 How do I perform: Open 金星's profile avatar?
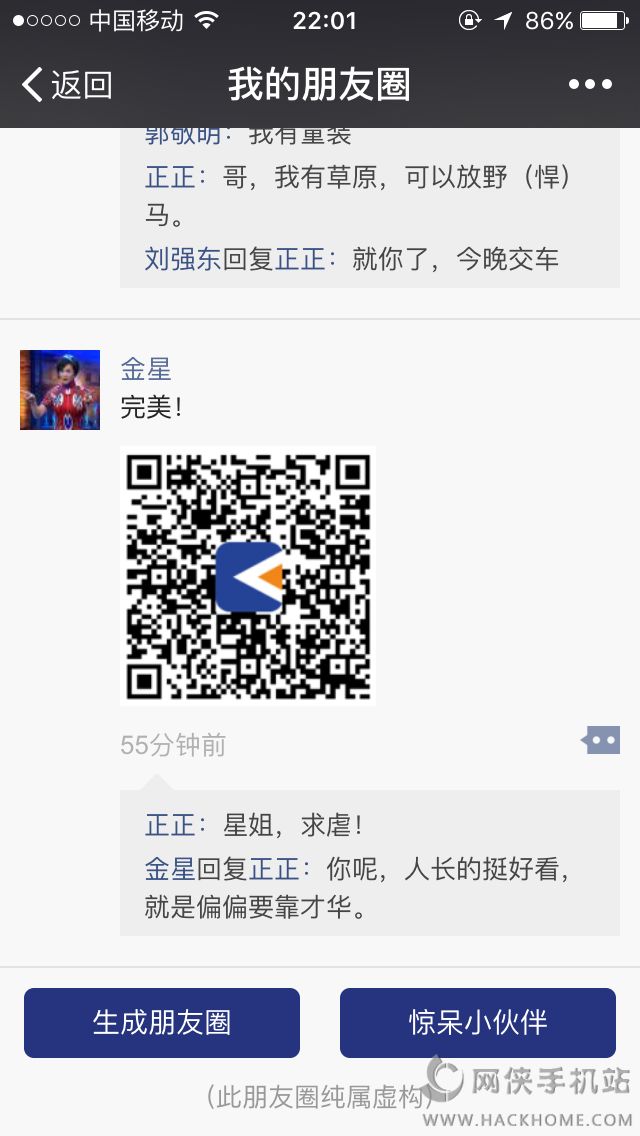coord(60,390)
